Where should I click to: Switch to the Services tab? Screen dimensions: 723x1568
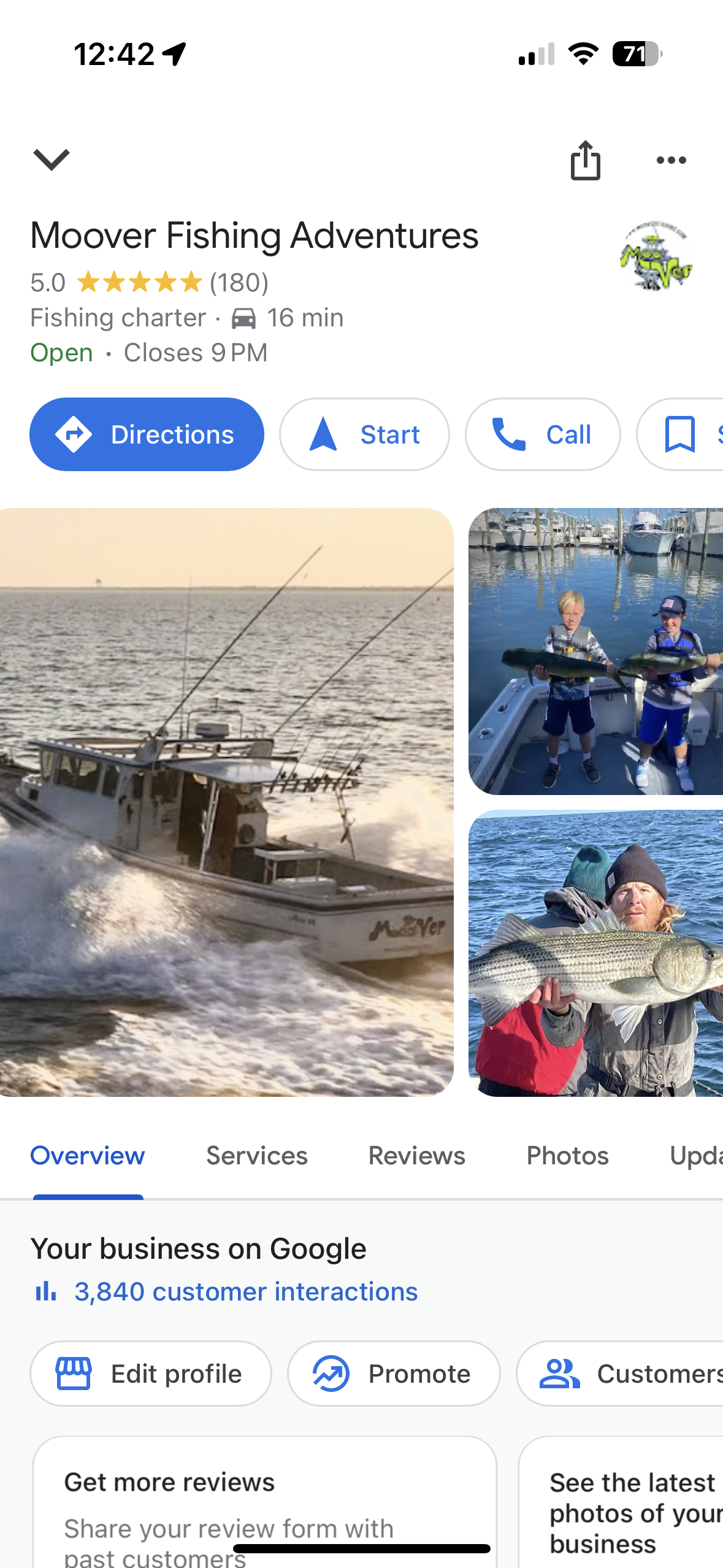[257, 1156]
